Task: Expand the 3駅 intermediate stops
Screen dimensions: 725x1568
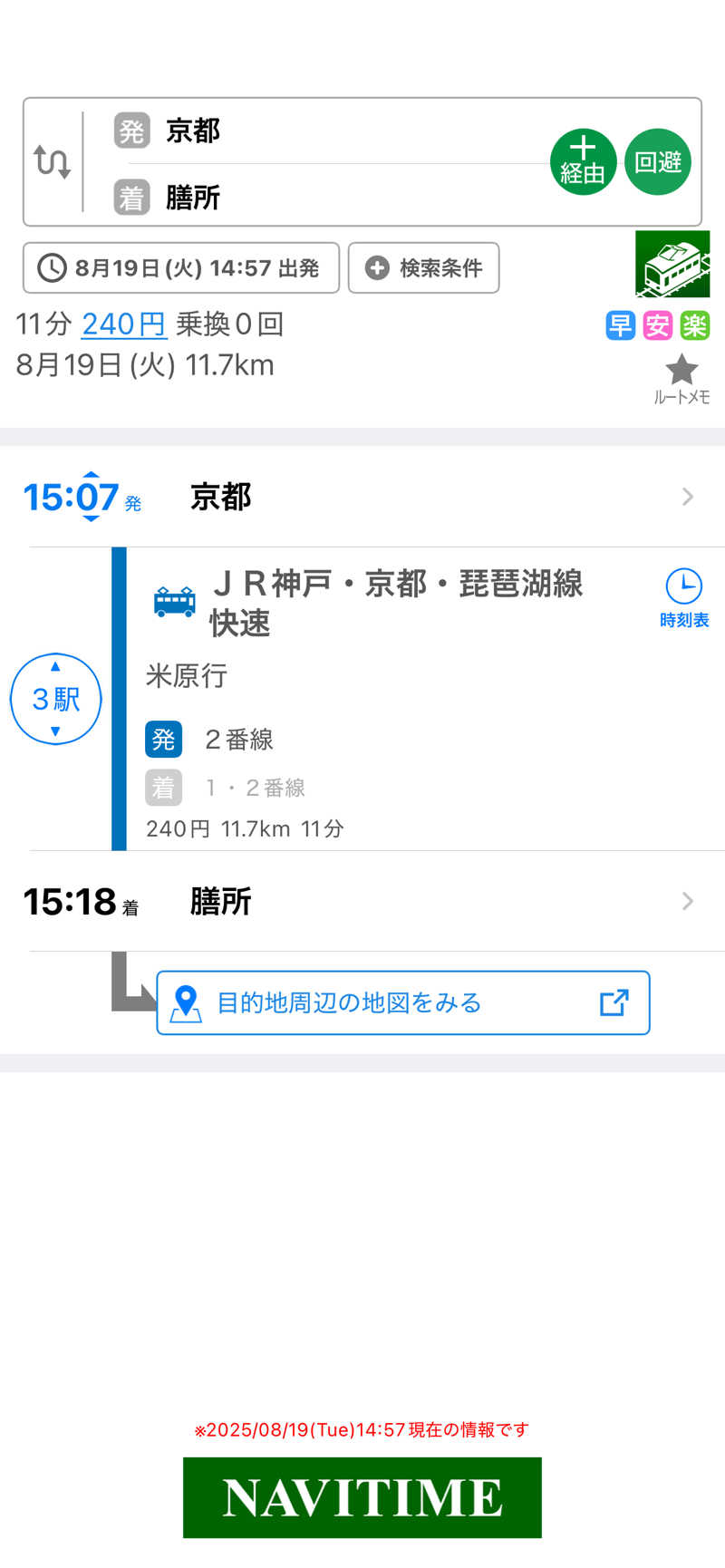Action: [55, 699]
